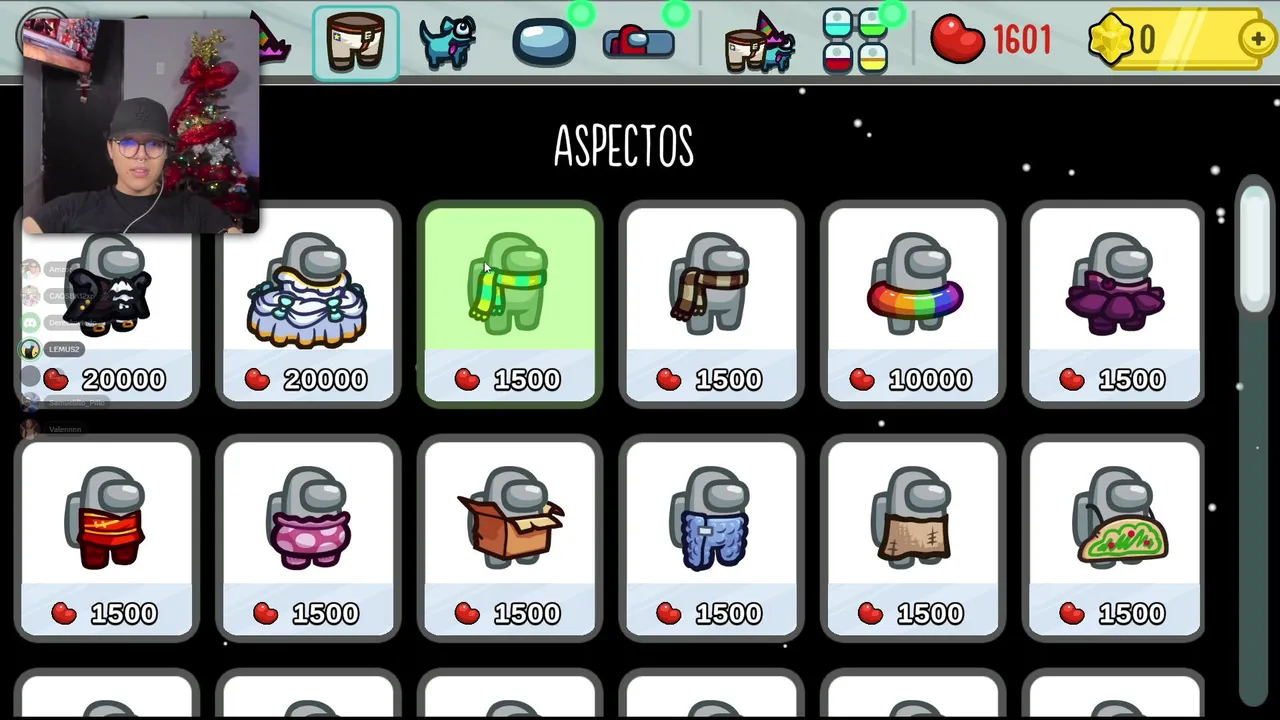This screenshot has height=720, width=1280.
Task: Choose the pink polka dot skirt skin
Action: [308, 538]
